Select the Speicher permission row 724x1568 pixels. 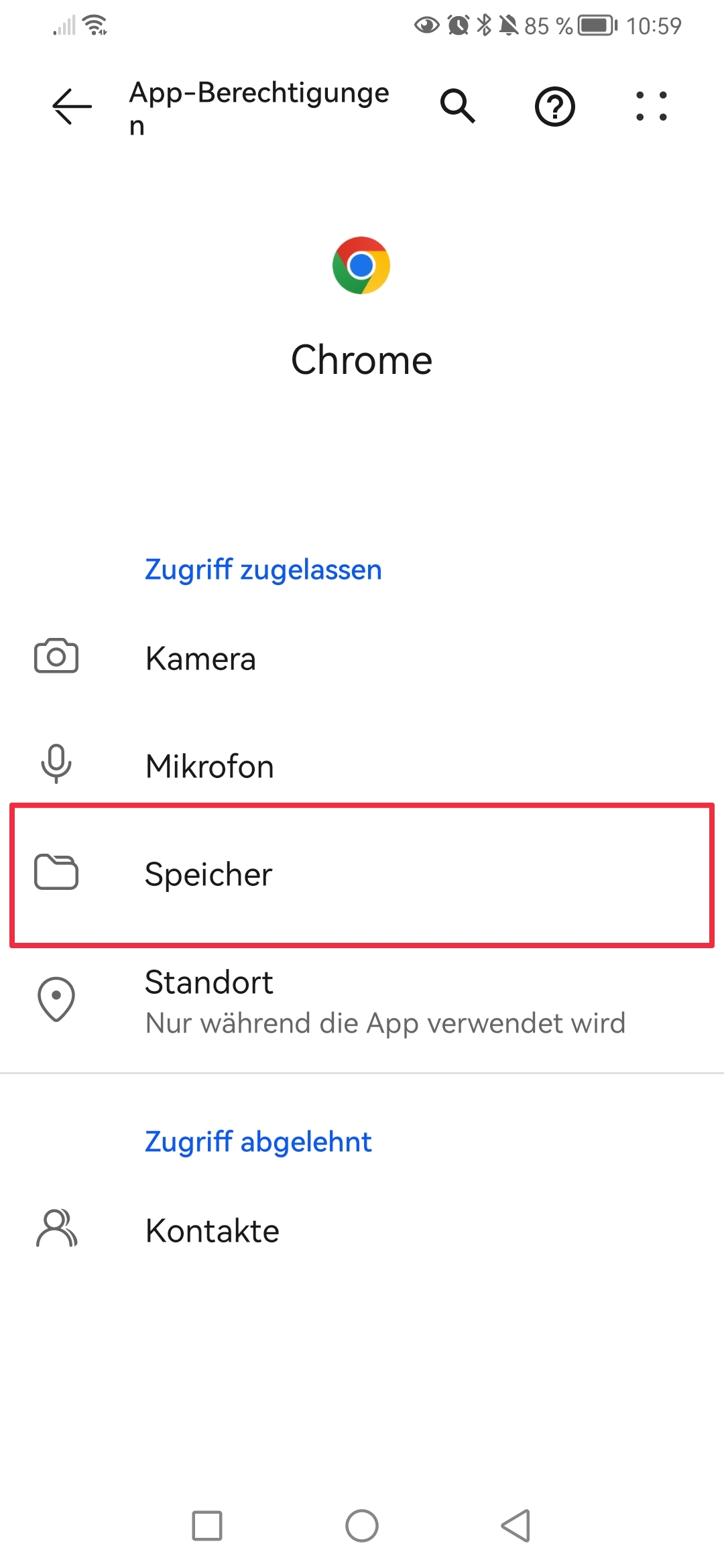pyautogui.click(x=362, y=874)
